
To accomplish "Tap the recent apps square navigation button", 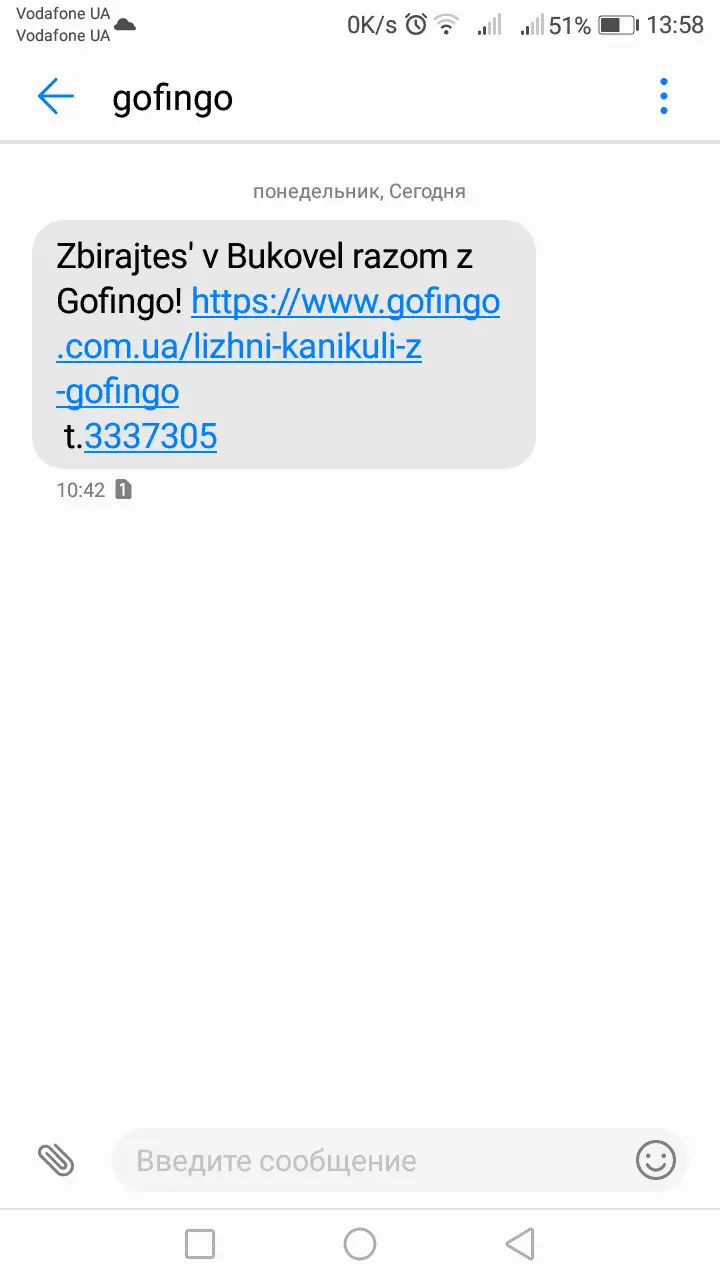I will [199, 1243].
